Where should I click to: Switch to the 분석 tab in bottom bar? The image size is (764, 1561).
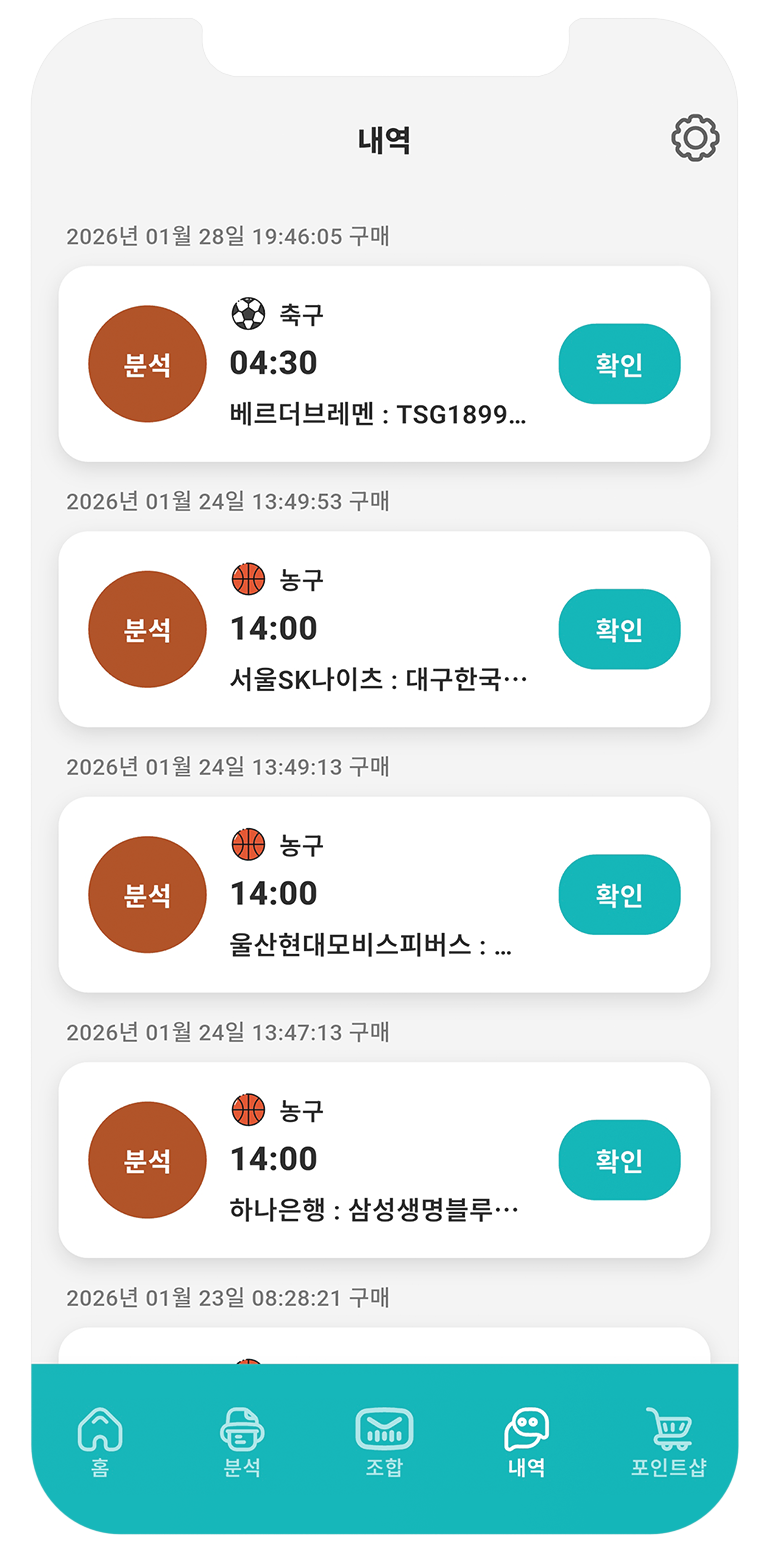[x=242, y=1442]
